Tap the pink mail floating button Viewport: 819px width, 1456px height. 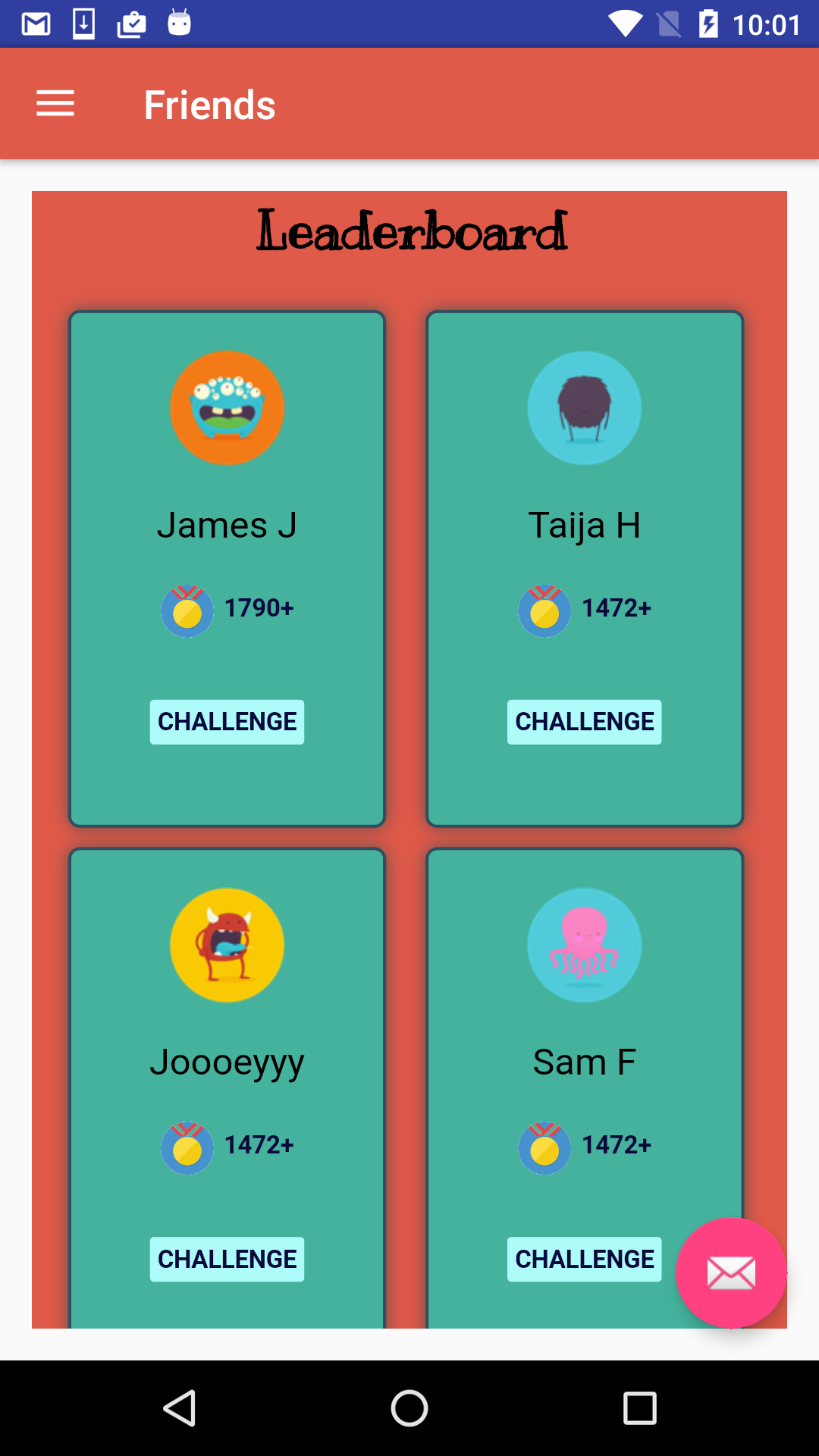(x=731, y=1272)
